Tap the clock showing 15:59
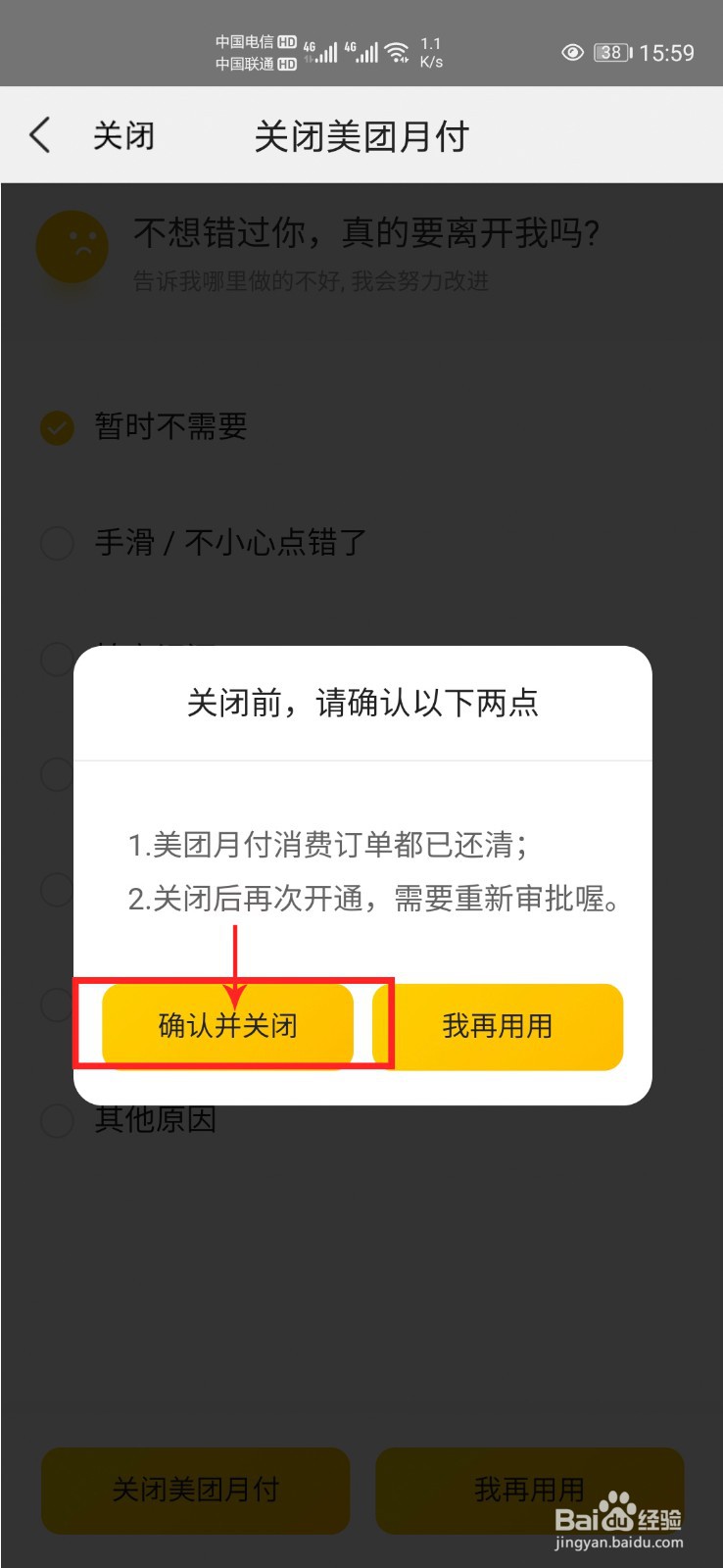Image resolution: width=723 pixels, height=1568 pixels. [667, 53]
